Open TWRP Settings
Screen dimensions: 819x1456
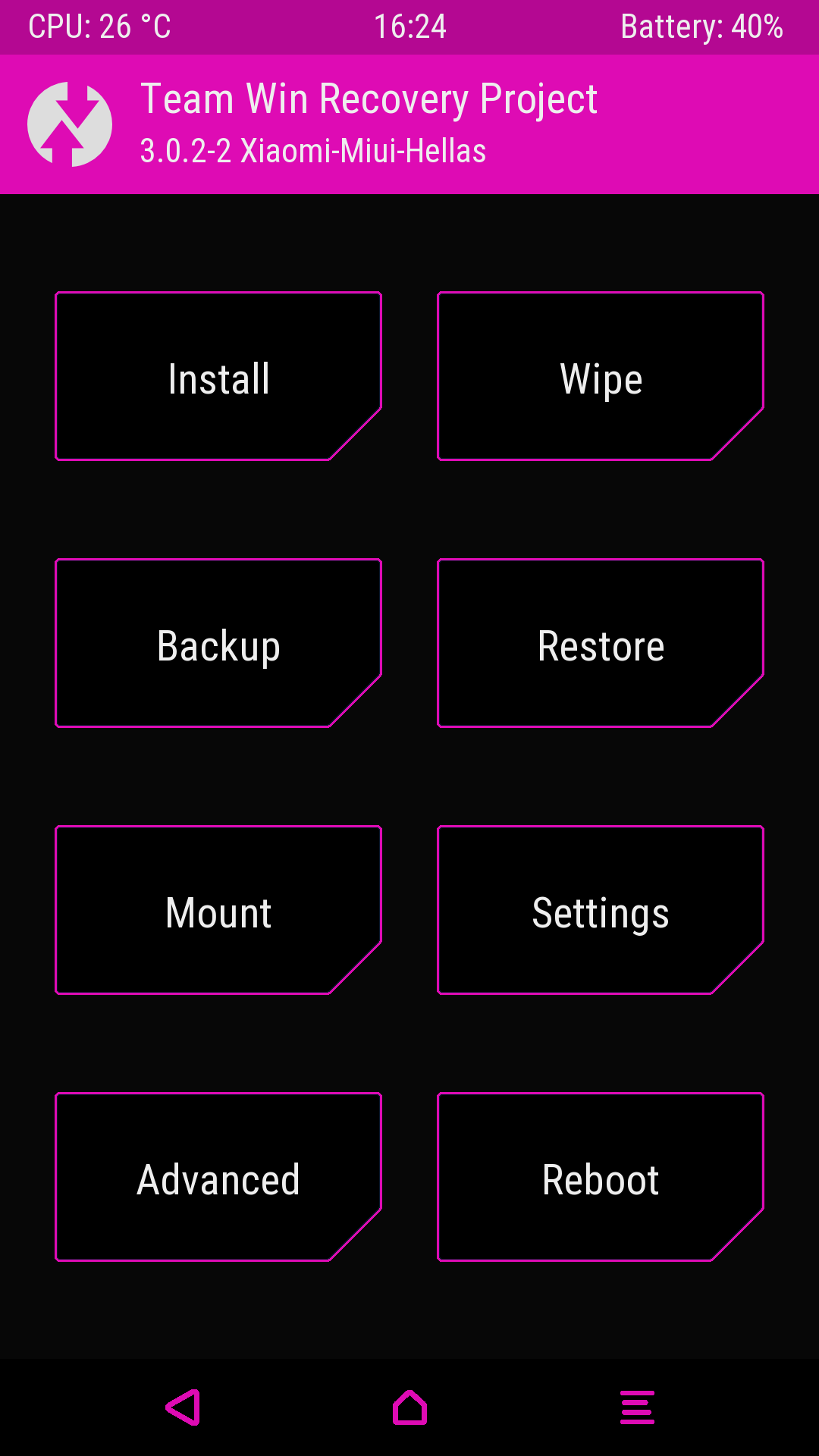tap(601, 910)
